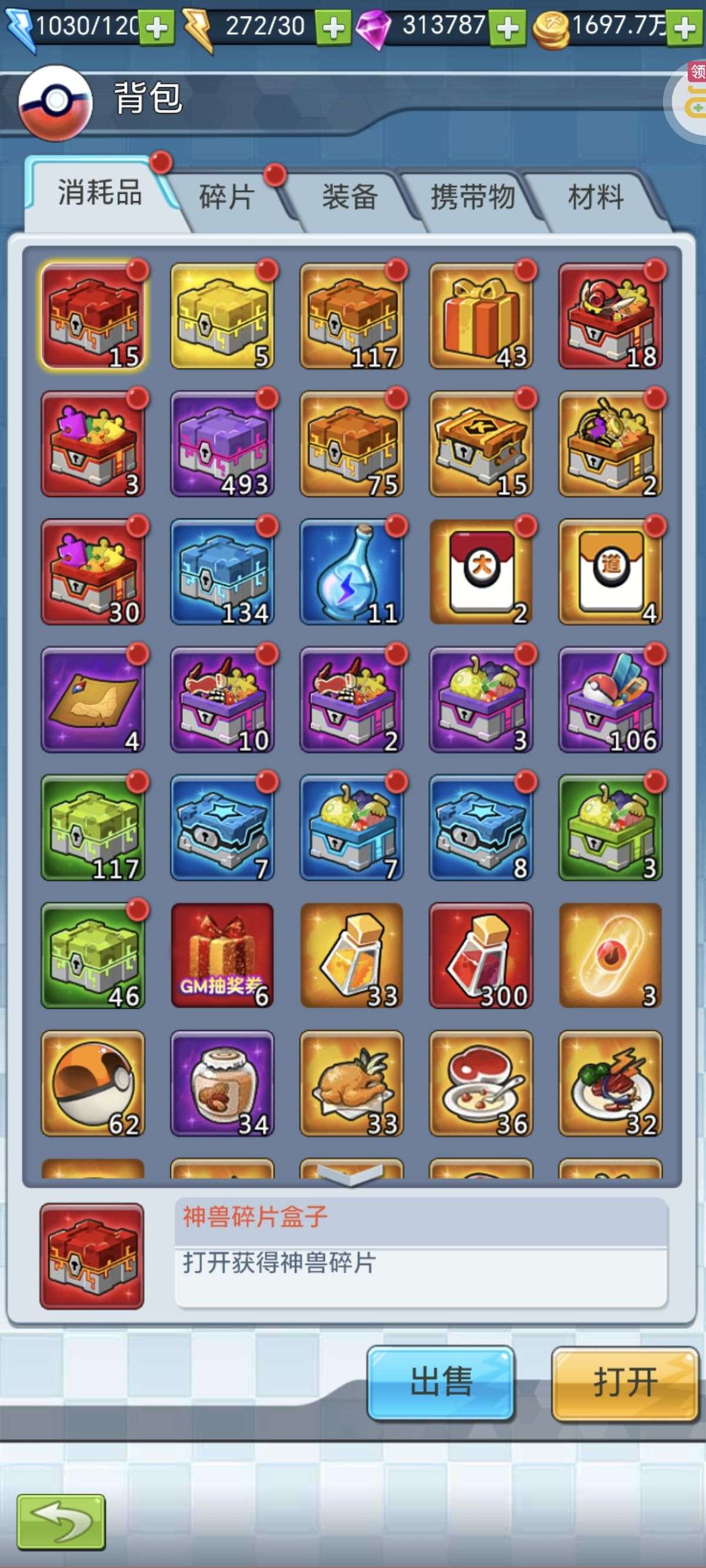This screenshot has width=706, height=1568.
Task: Switch to the 碎片 tab
Action: pos(227,197)
